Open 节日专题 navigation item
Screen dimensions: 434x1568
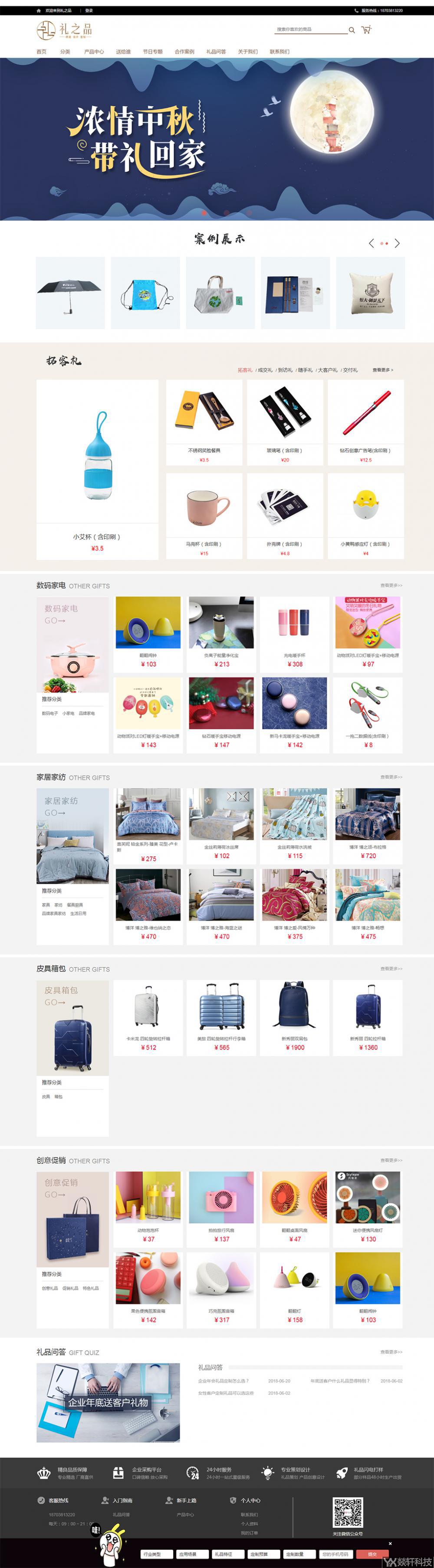click(x=152, y=52)
